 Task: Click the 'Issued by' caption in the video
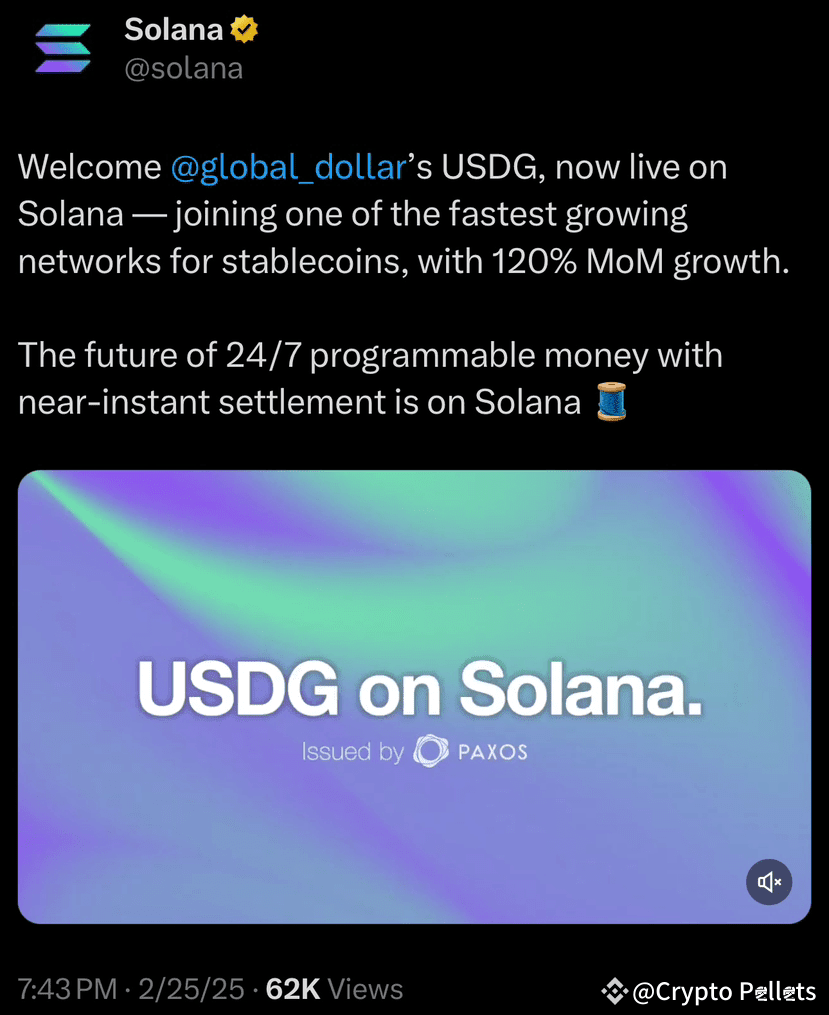[355, 751]
